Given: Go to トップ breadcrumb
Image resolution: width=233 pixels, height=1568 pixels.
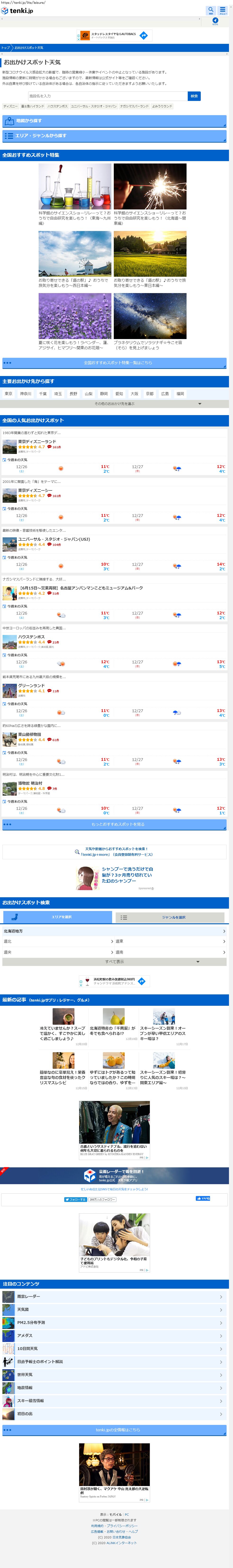Looking at the screenshot, I should pos(5,47).
